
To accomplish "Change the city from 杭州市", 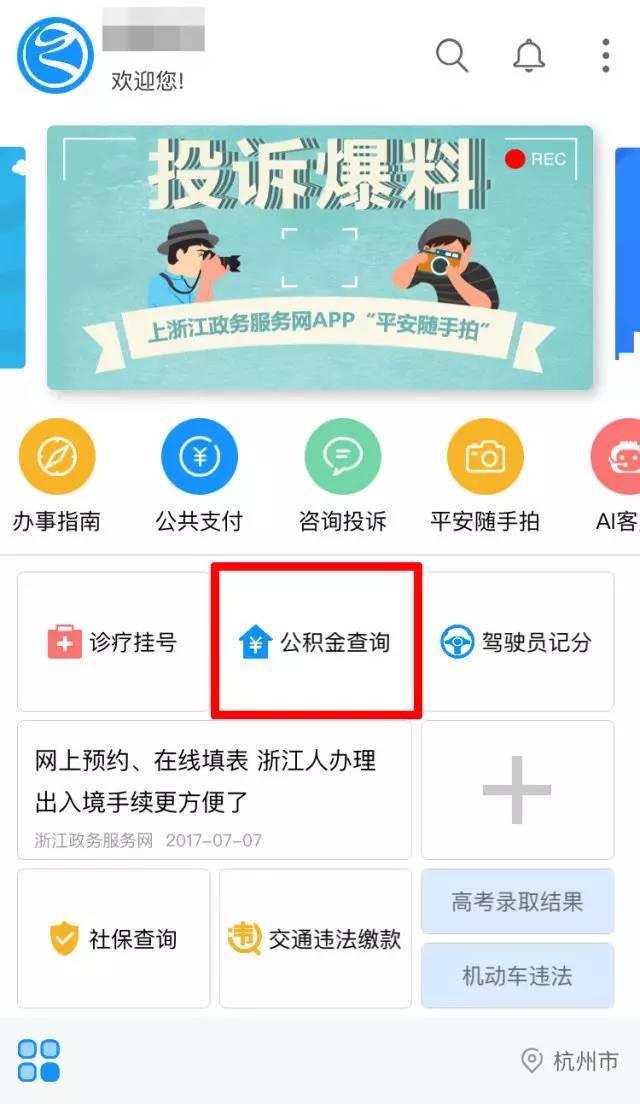I will [x=570, y=1060].
